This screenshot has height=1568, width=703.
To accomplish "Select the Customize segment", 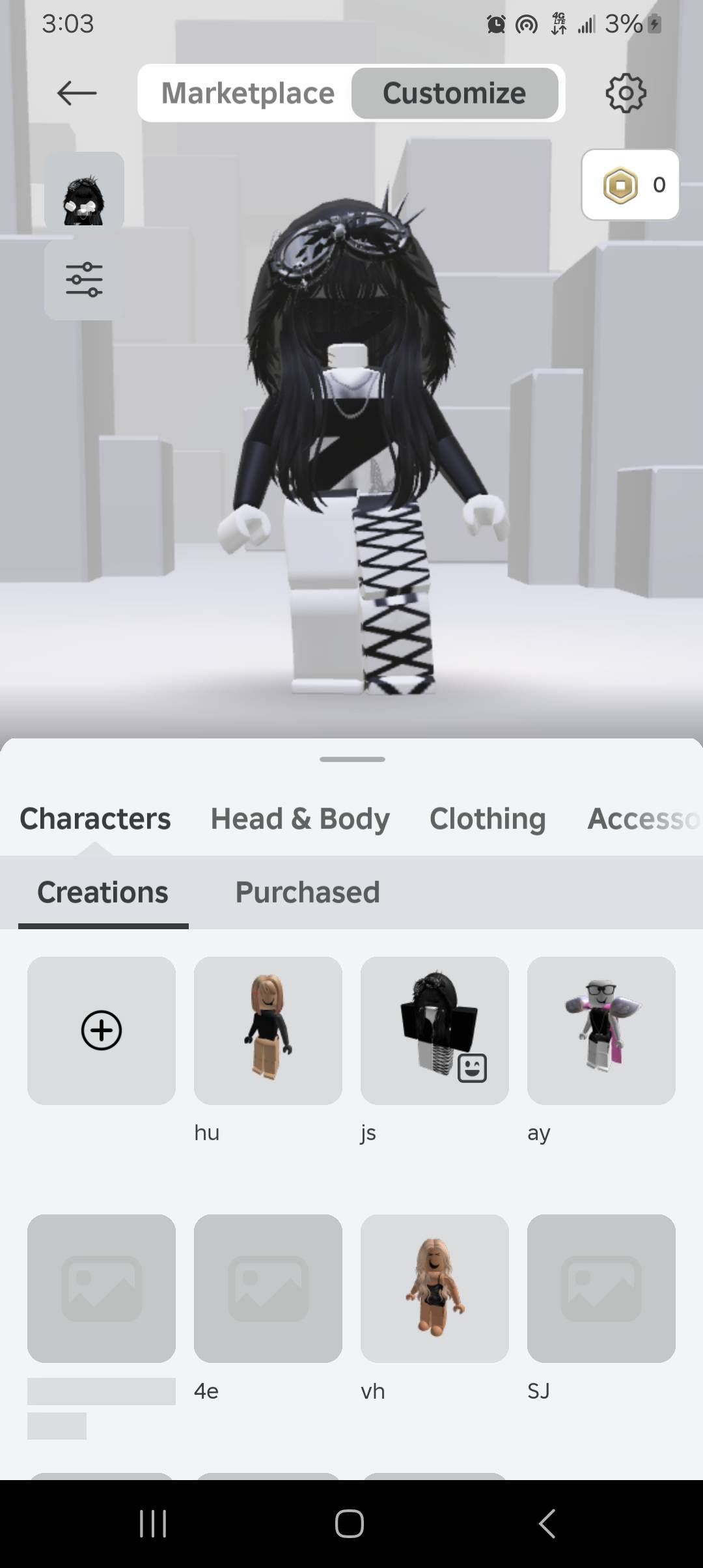I will 454,93.
